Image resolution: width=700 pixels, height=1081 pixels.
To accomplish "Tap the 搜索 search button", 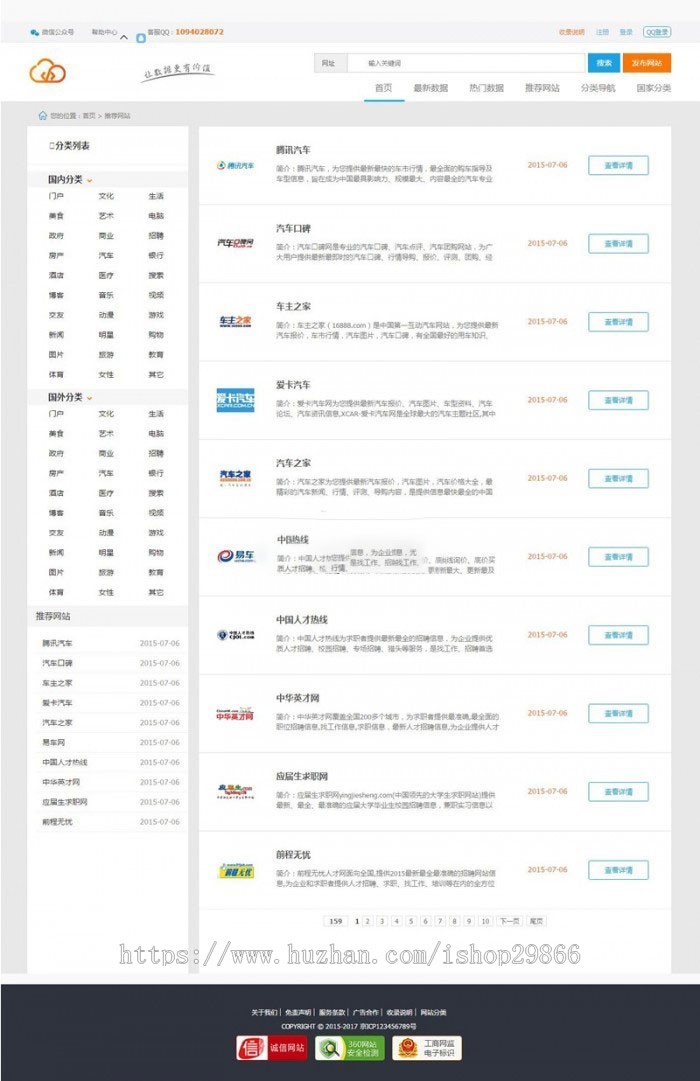I will [x=603, y=63].
